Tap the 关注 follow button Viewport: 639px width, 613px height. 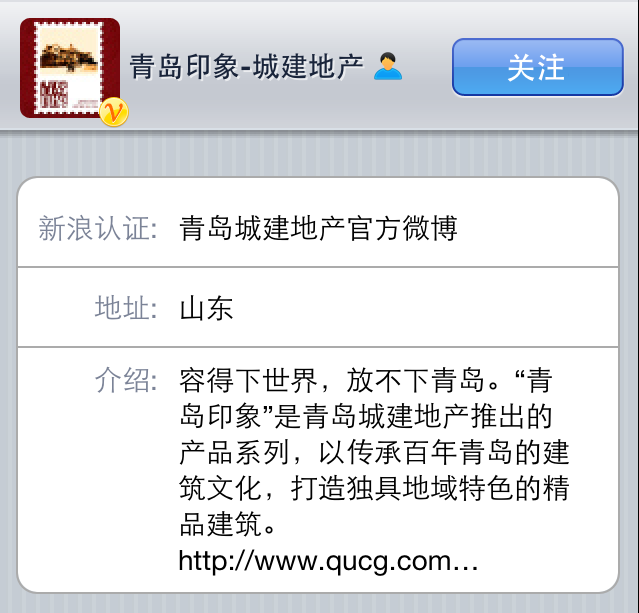[537, 67]
